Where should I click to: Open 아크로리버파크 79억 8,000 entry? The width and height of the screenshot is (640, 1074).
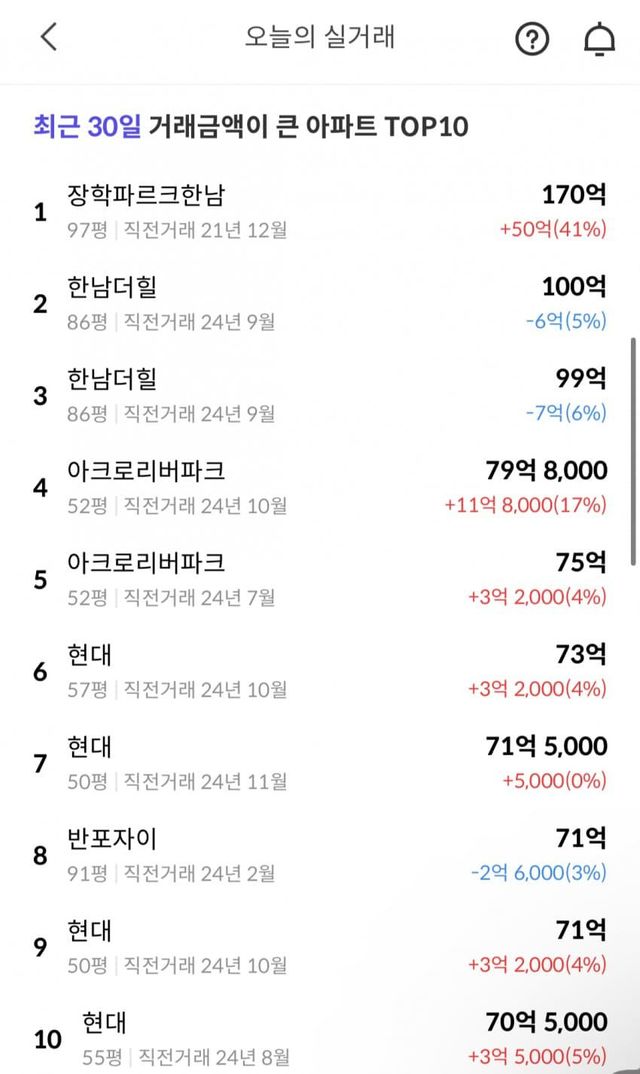coord(320,487)
